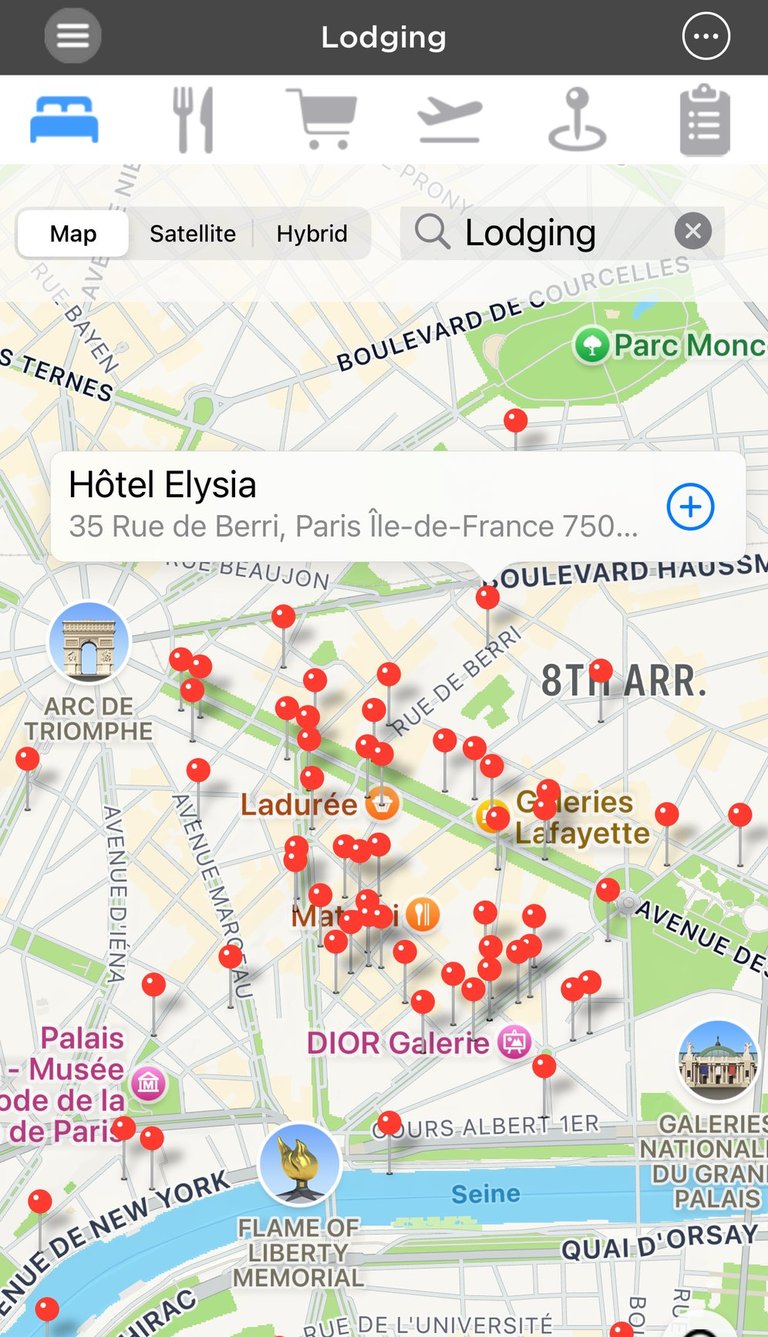Switch to the map pin attractions category
This screenshot has height=1337, width=768.
577,120
